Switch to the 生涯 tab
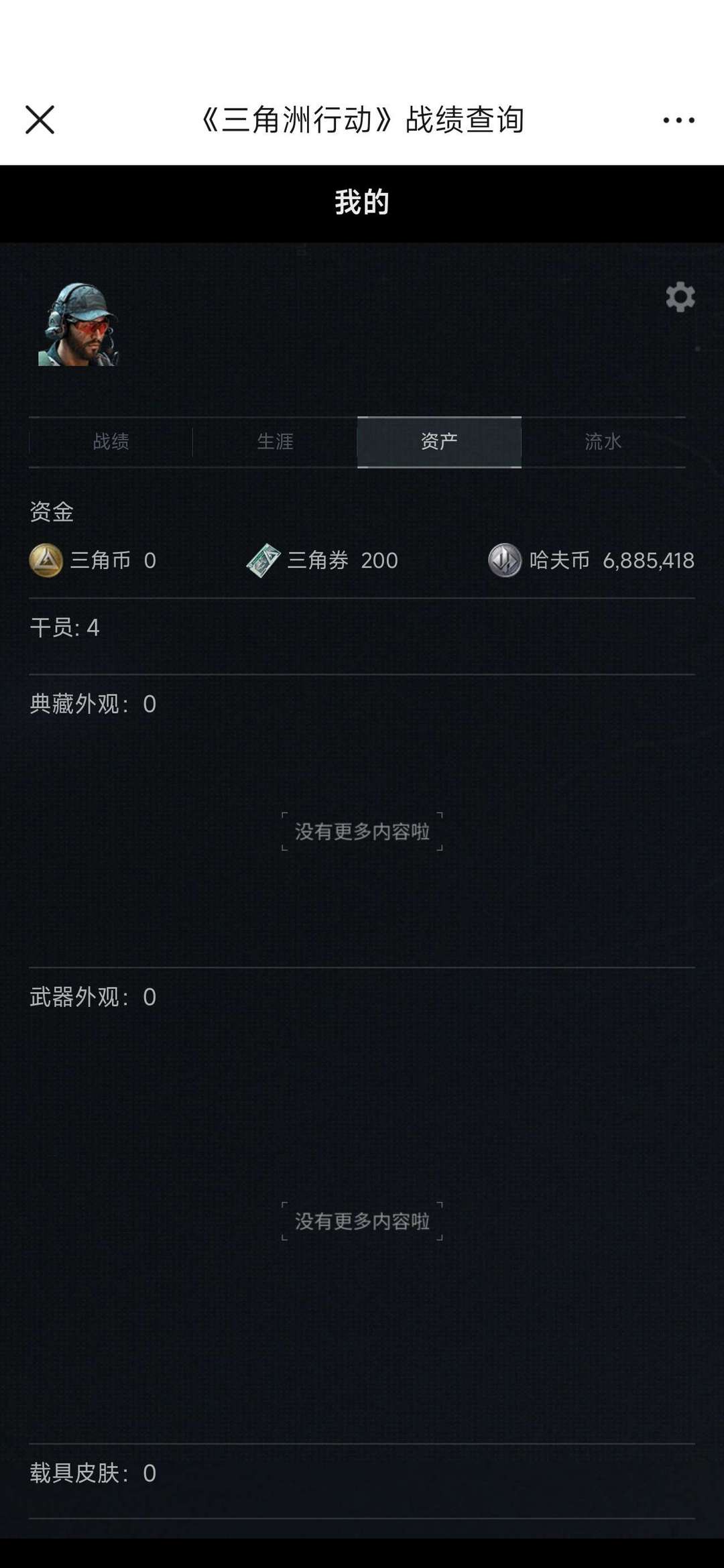 (275, 442)
